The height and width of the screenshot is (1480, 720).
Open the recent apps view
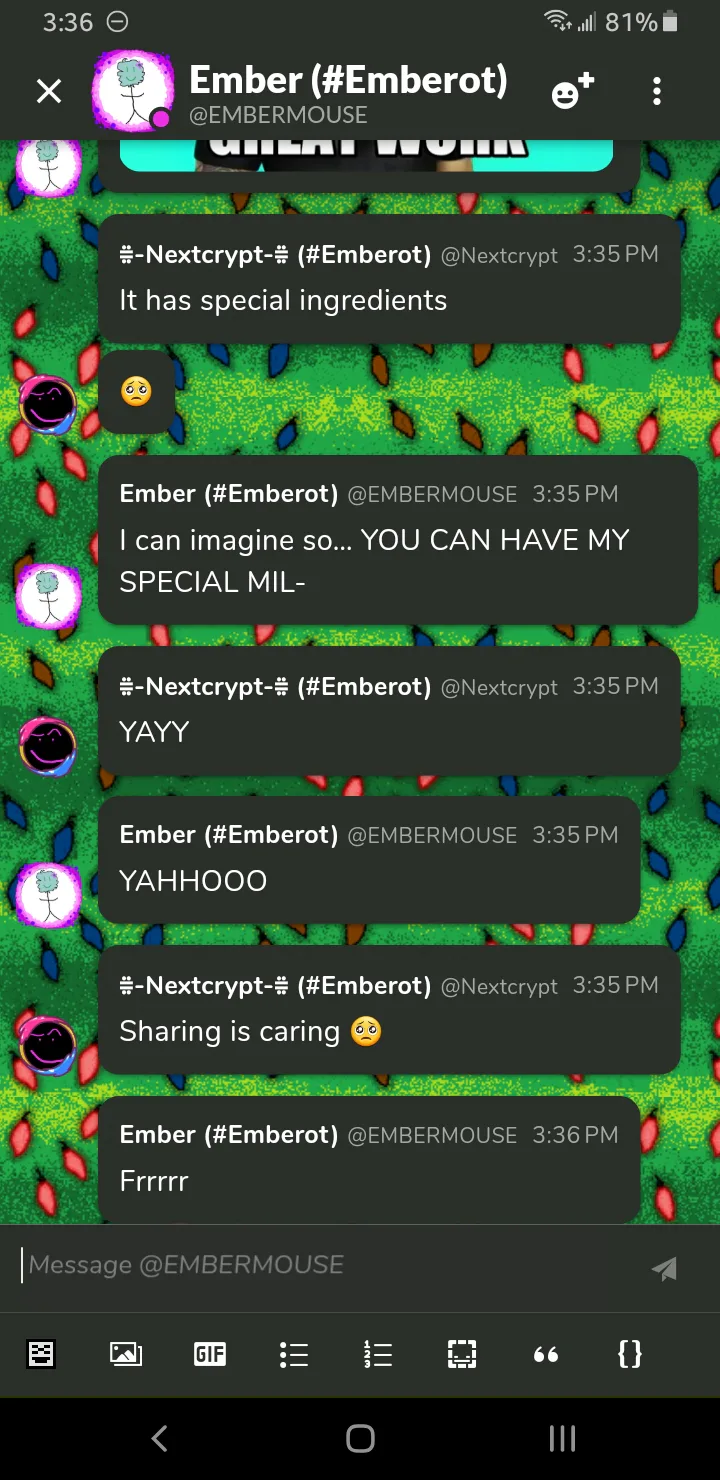click(562, 1438)
